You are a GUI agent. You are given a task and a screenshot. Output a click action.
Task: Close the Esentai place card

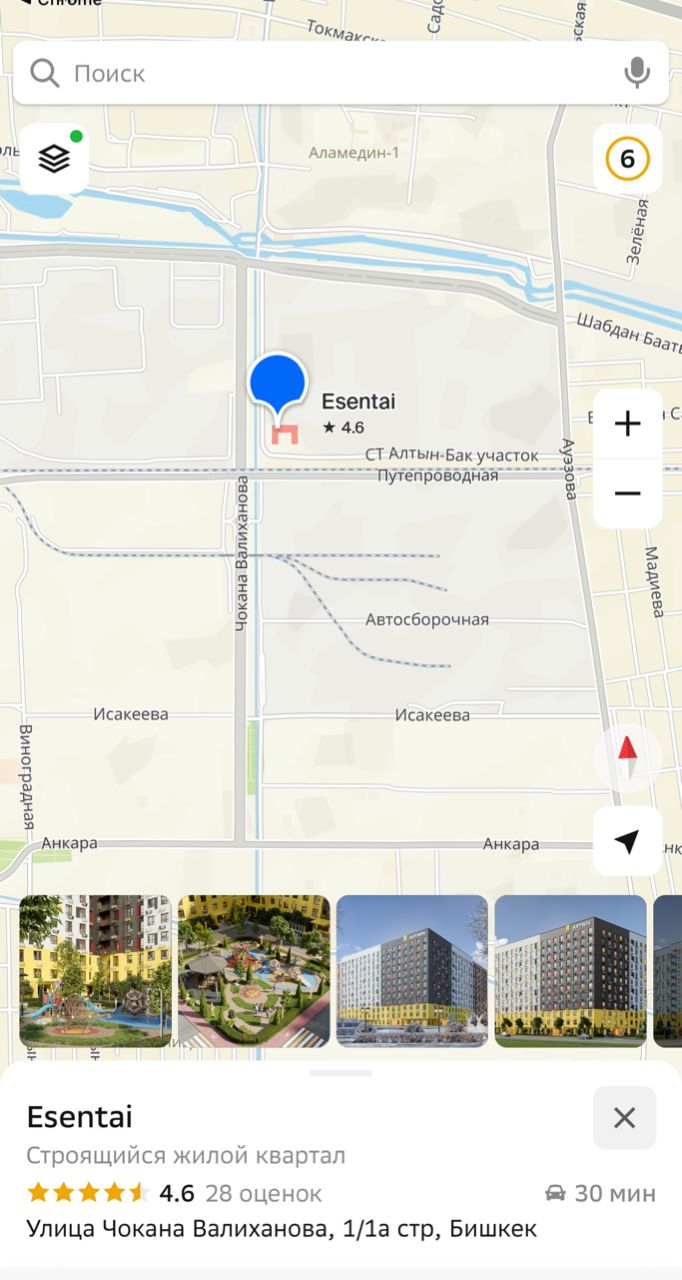pos(624,1117)
